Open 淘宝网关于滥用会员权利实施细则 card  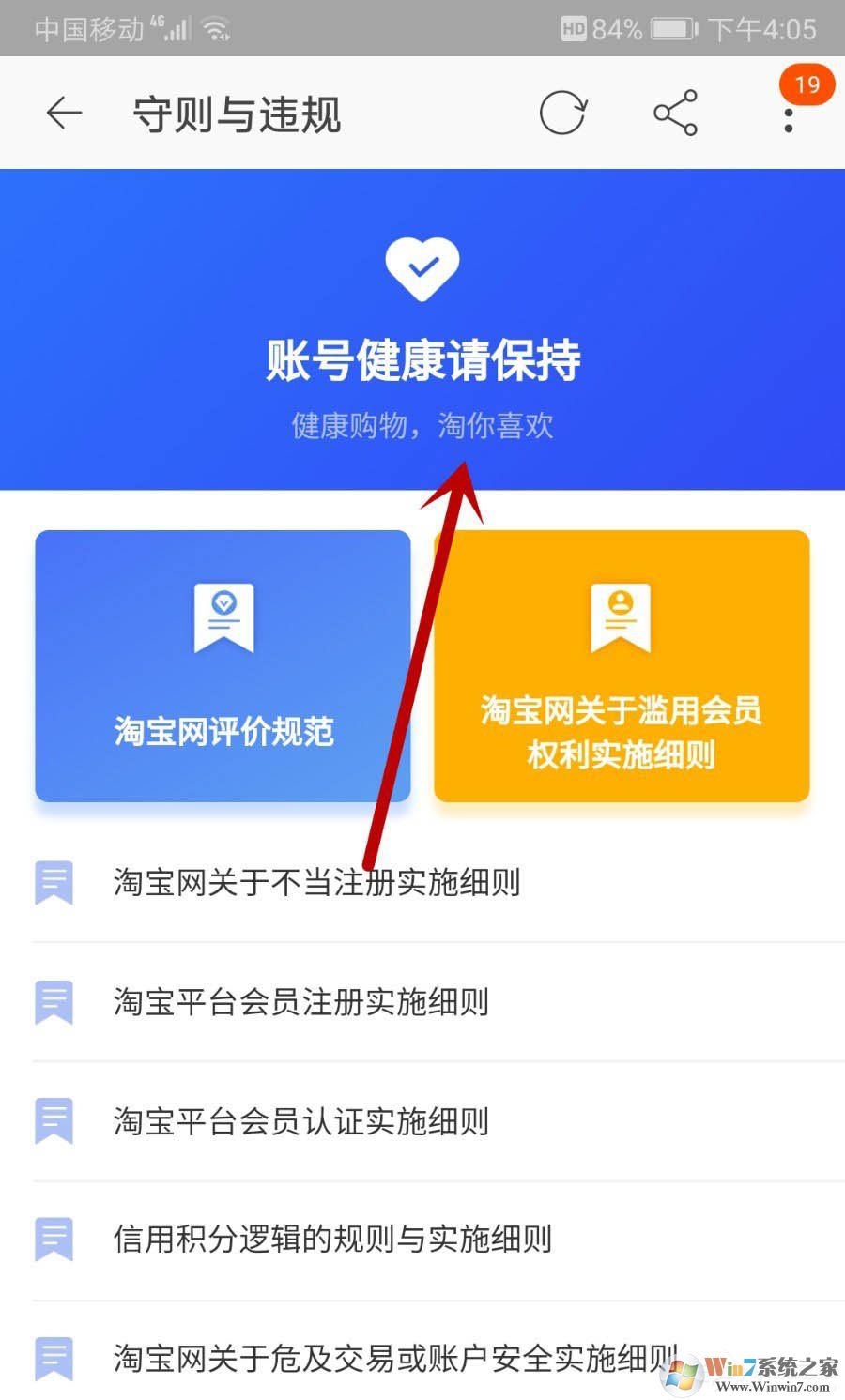pyautogui.click(x=621, y=666)
